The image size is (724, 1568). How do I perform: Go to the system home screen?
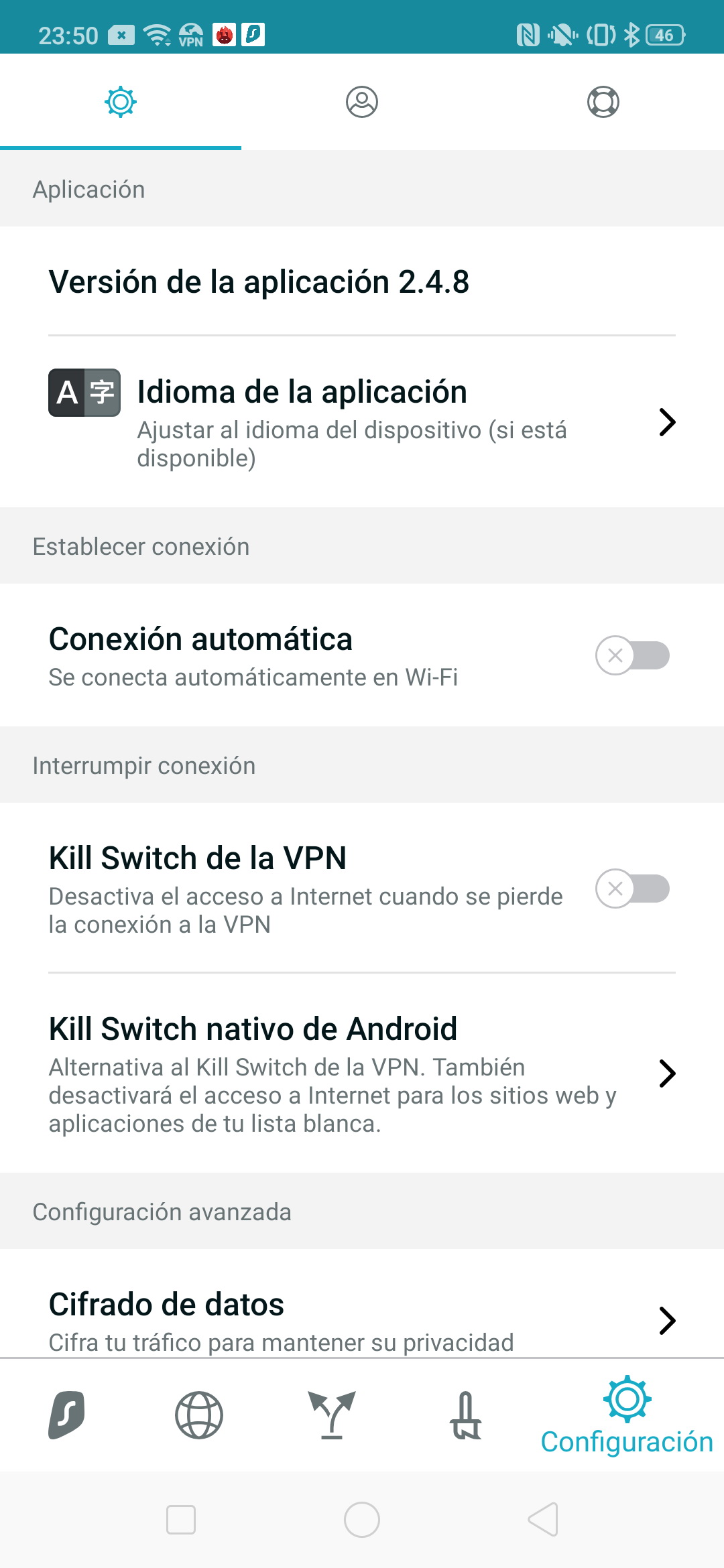pyautogui.click(x=362, y=1519)
